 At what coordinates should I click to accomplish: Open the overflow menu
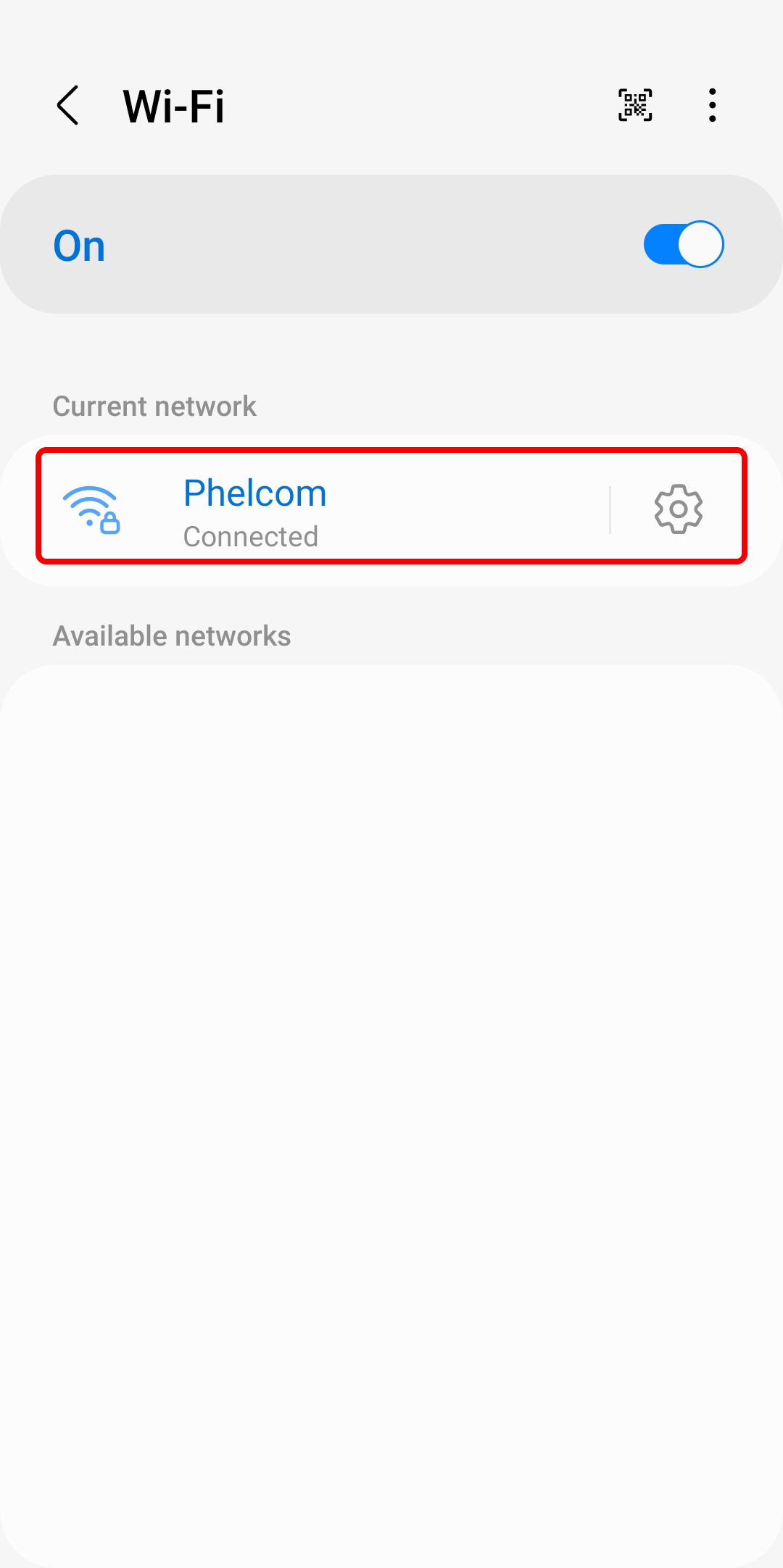click(x=713, y=106)
